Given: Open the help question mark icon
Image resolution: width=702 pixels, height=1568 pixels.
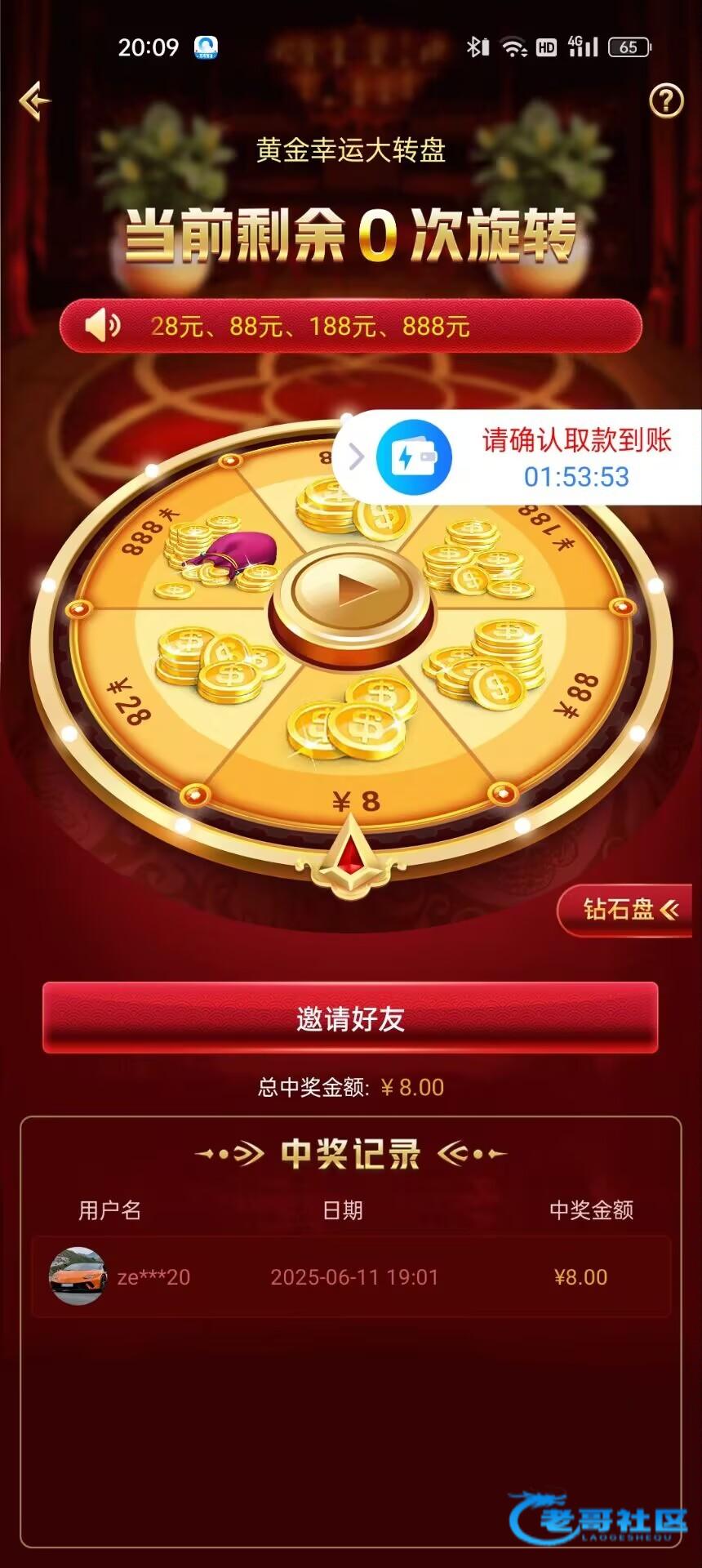Looking at the screenshot, I should pyautogui.click(x=665, y=101).
